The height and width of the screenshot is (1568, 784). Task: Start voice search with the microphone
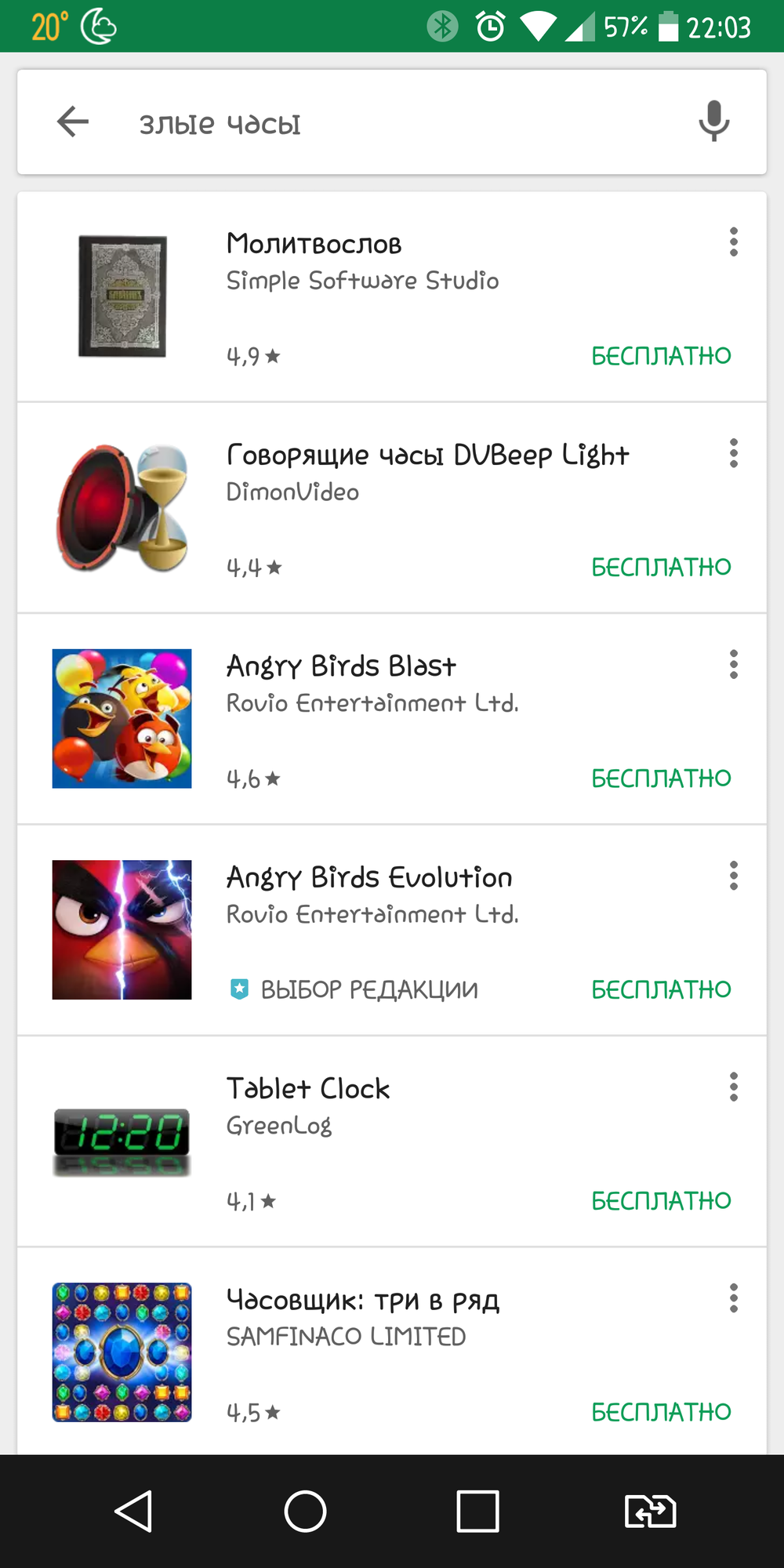pyautogui.click(x=713, y=122)
